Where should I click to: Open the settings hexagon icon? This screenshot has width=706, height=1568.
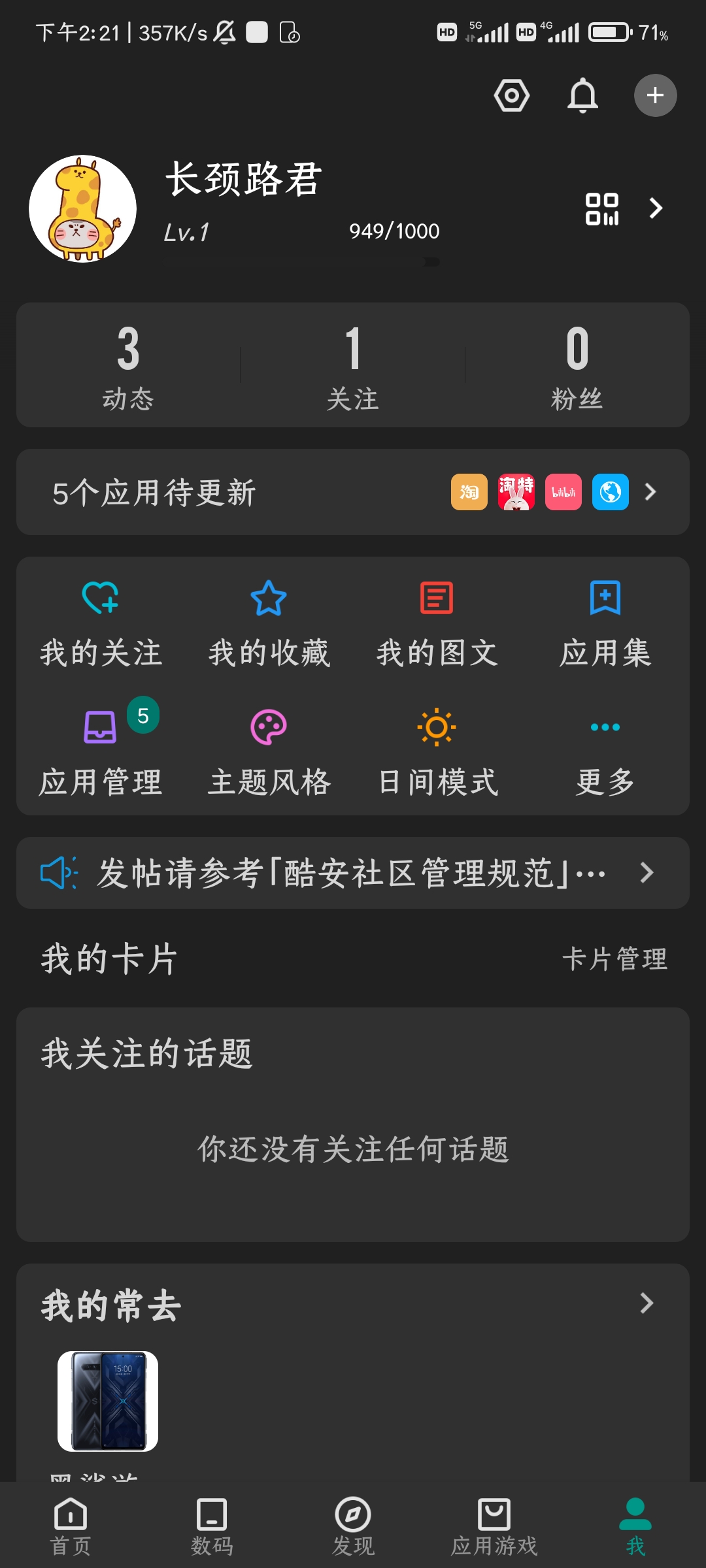coord(511,95)
